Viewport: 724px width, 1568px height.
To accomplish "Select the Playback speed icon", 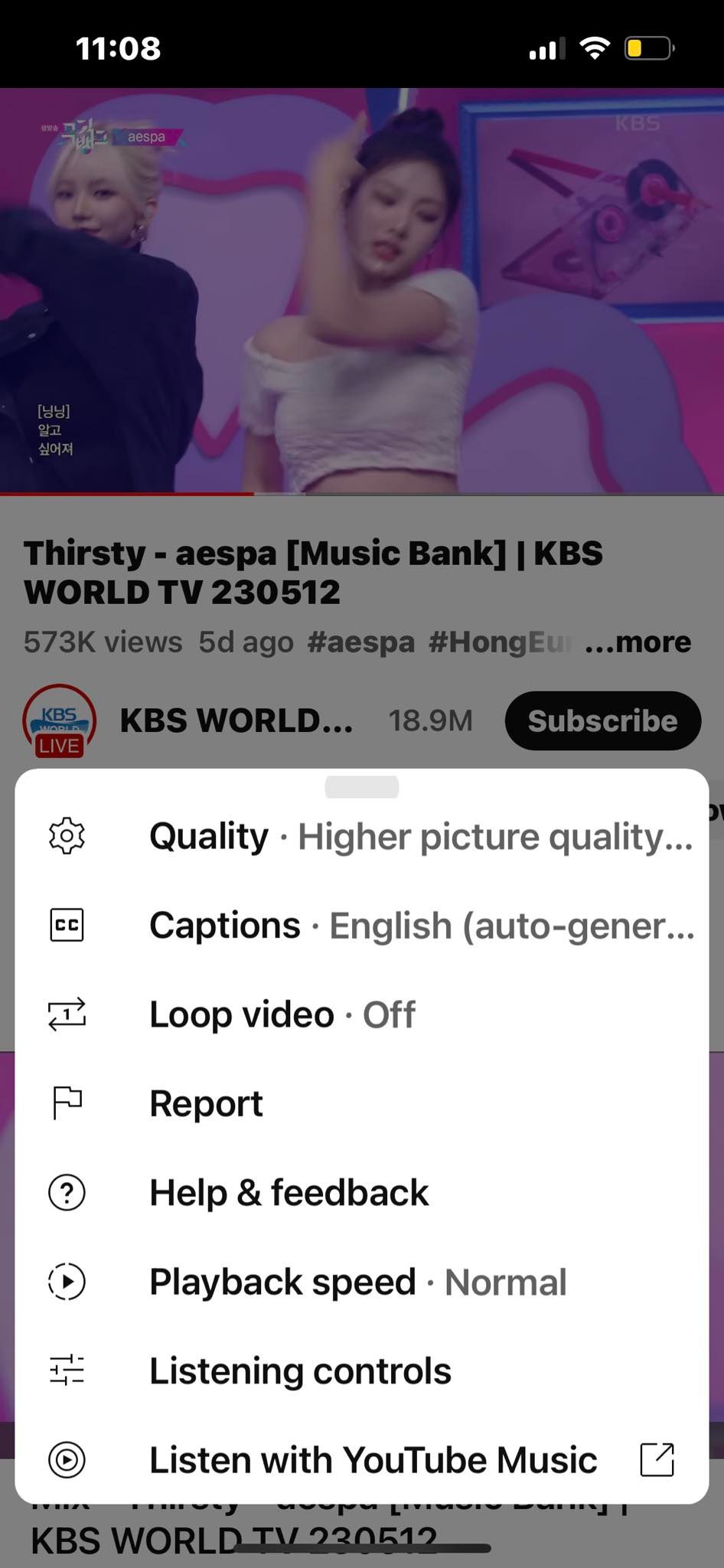I will tap(67, 1281).
